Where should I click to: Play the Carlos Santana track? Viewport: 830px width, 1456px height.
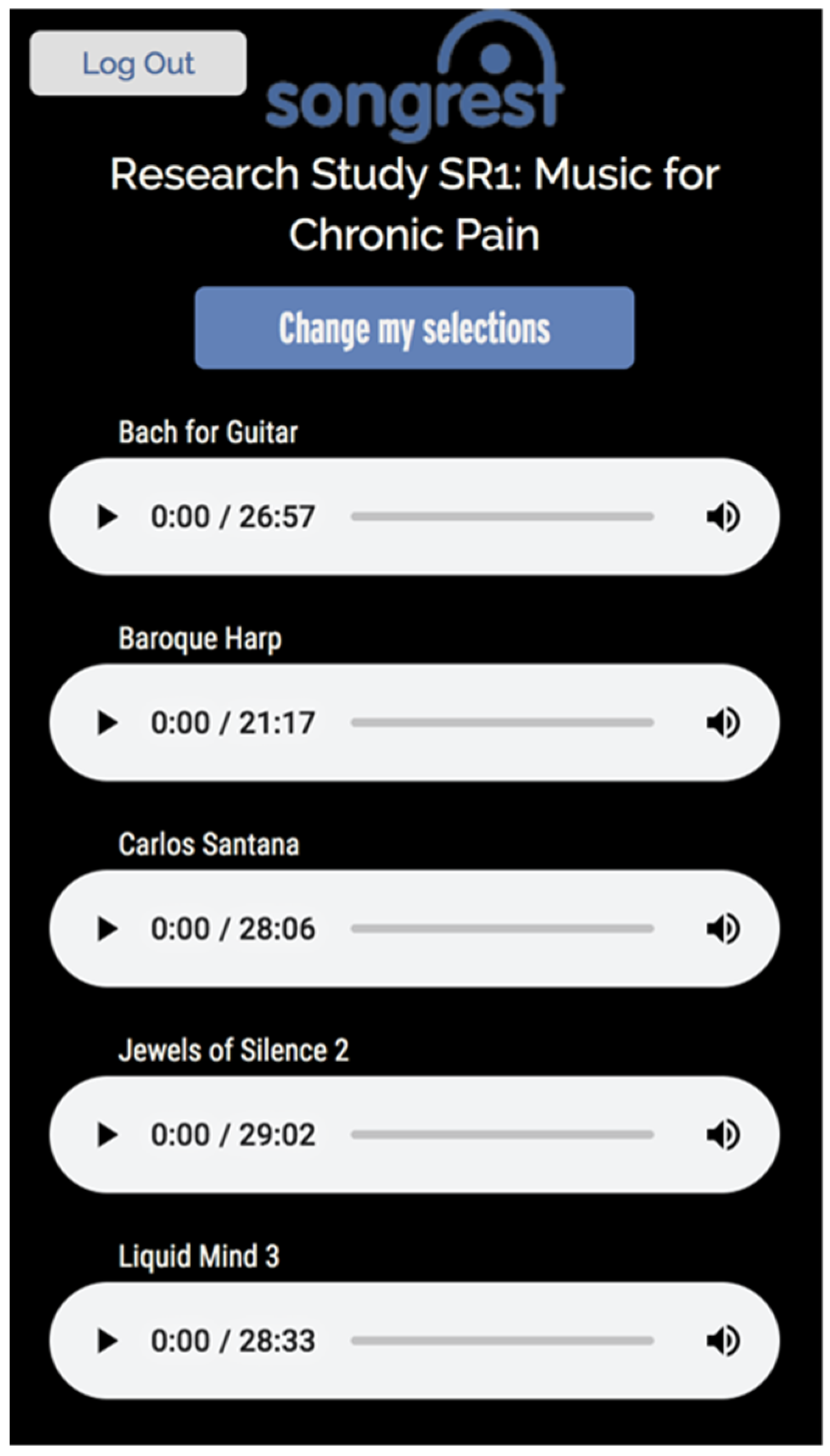click(x=108, y=928)
